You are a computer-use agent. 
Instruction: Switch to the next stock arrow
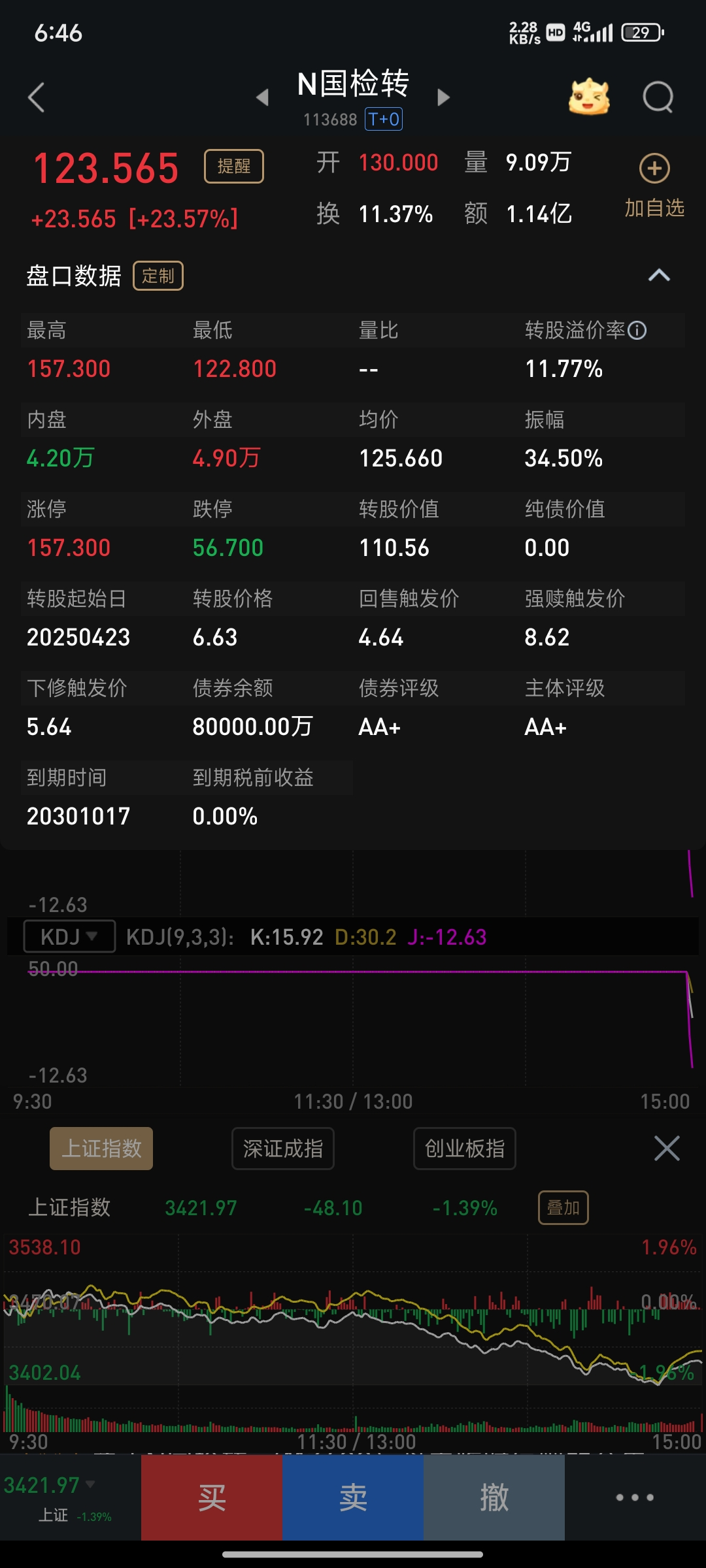[443, 98]
